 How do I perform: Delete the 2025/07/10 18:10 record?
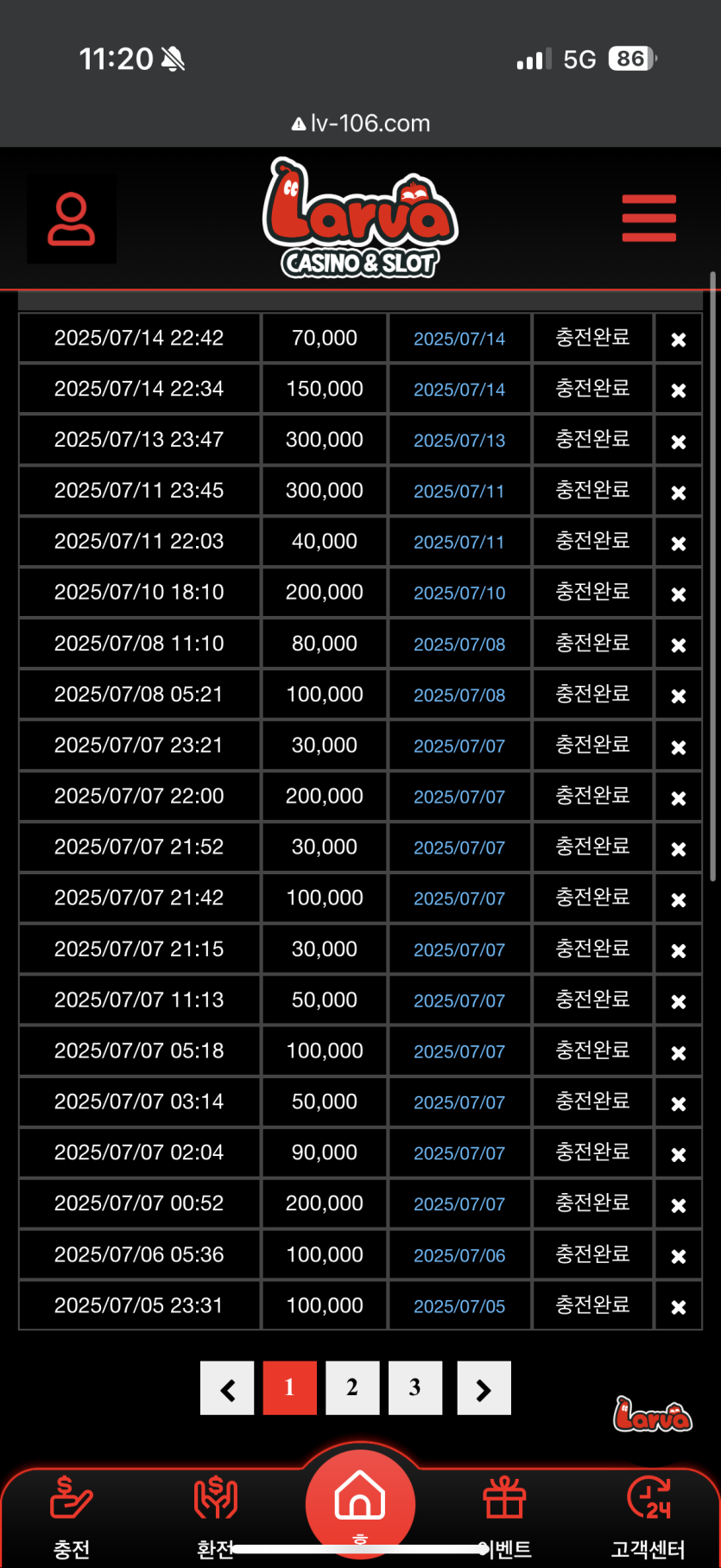click(679, 594)
